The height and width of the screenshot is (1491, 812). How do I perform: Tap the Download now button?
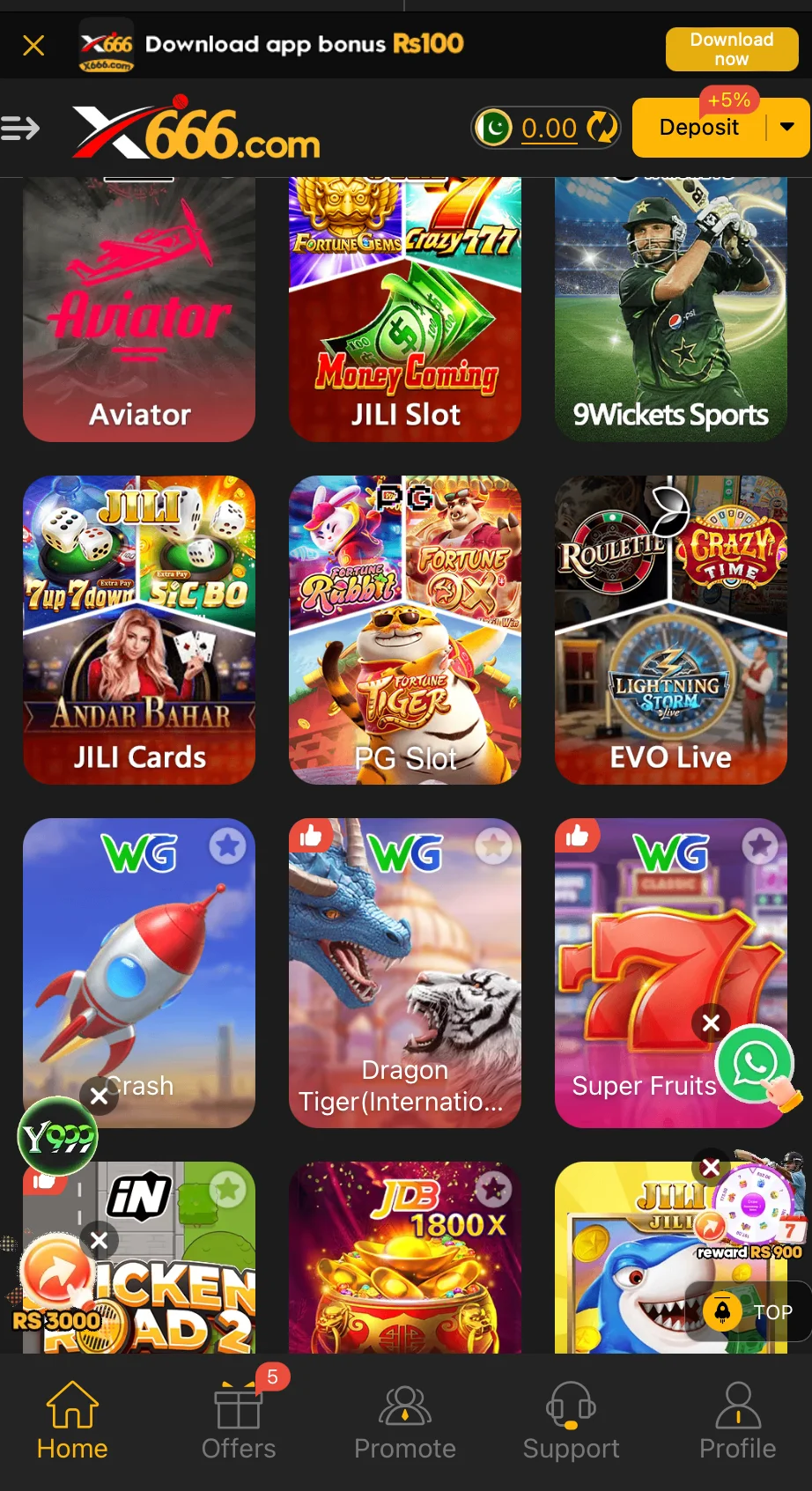pos(731,49)
